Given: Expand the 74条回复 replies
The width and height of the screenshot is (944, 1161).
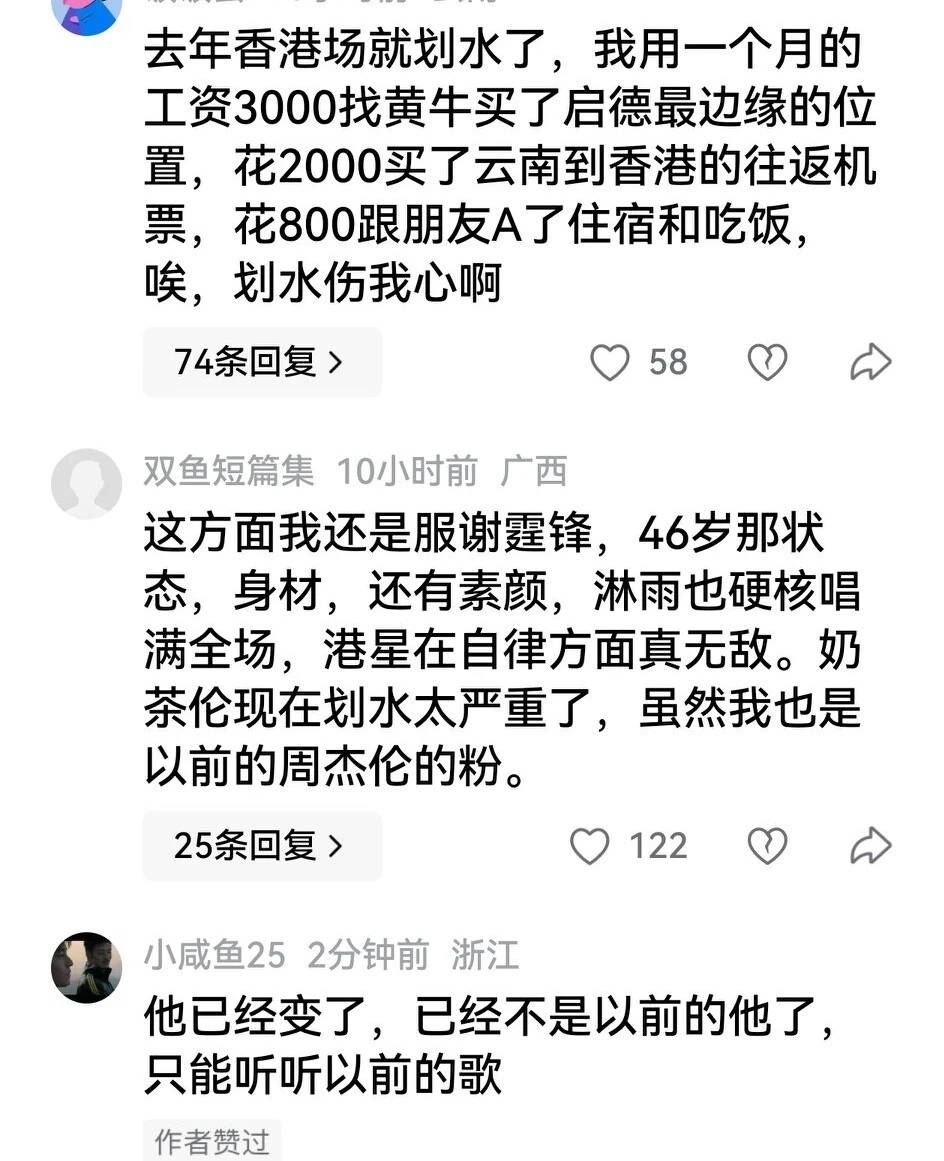Looking at the screenshot, I should (261, 362).
